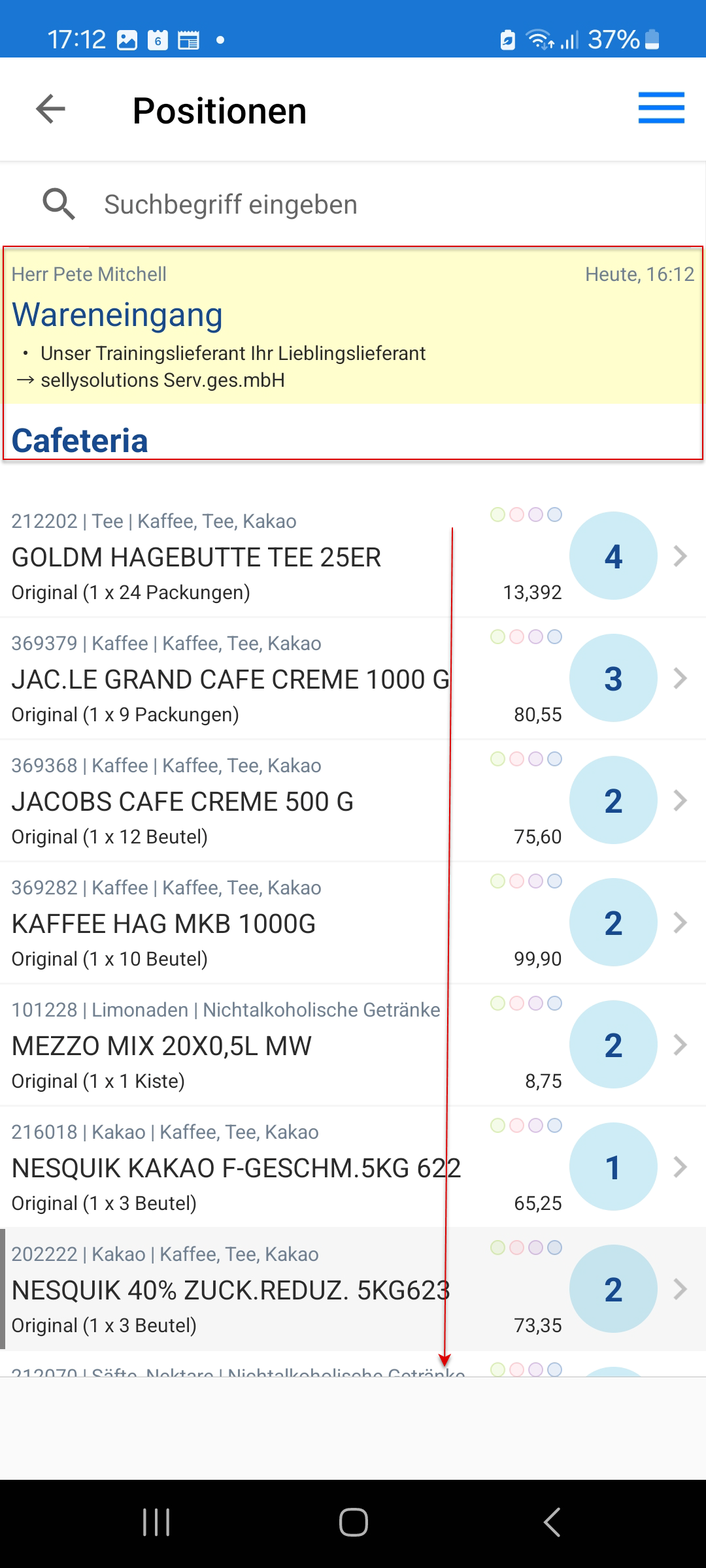706x1568 pixels.
Task: Go back using the arrow icon
Action: tap(50, 109)
